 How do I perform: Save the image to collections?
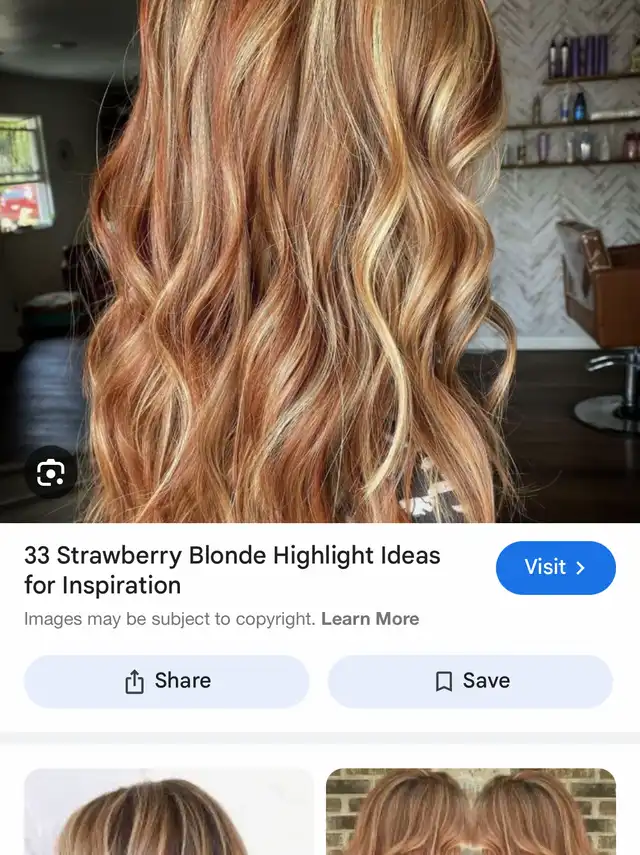470,682
